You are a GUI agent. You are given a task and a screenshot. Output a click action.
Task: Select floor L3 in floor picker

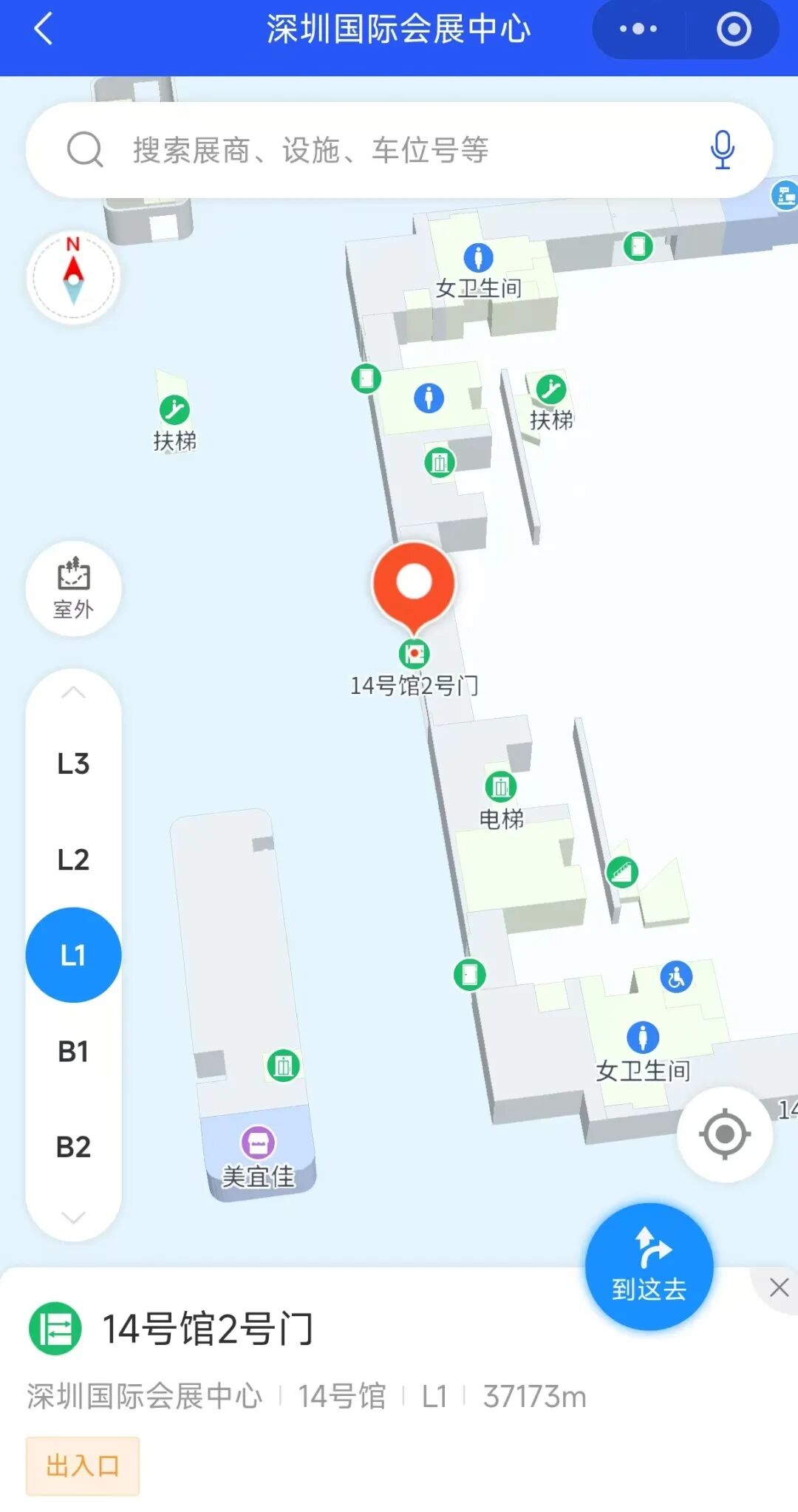coord(72,763)
